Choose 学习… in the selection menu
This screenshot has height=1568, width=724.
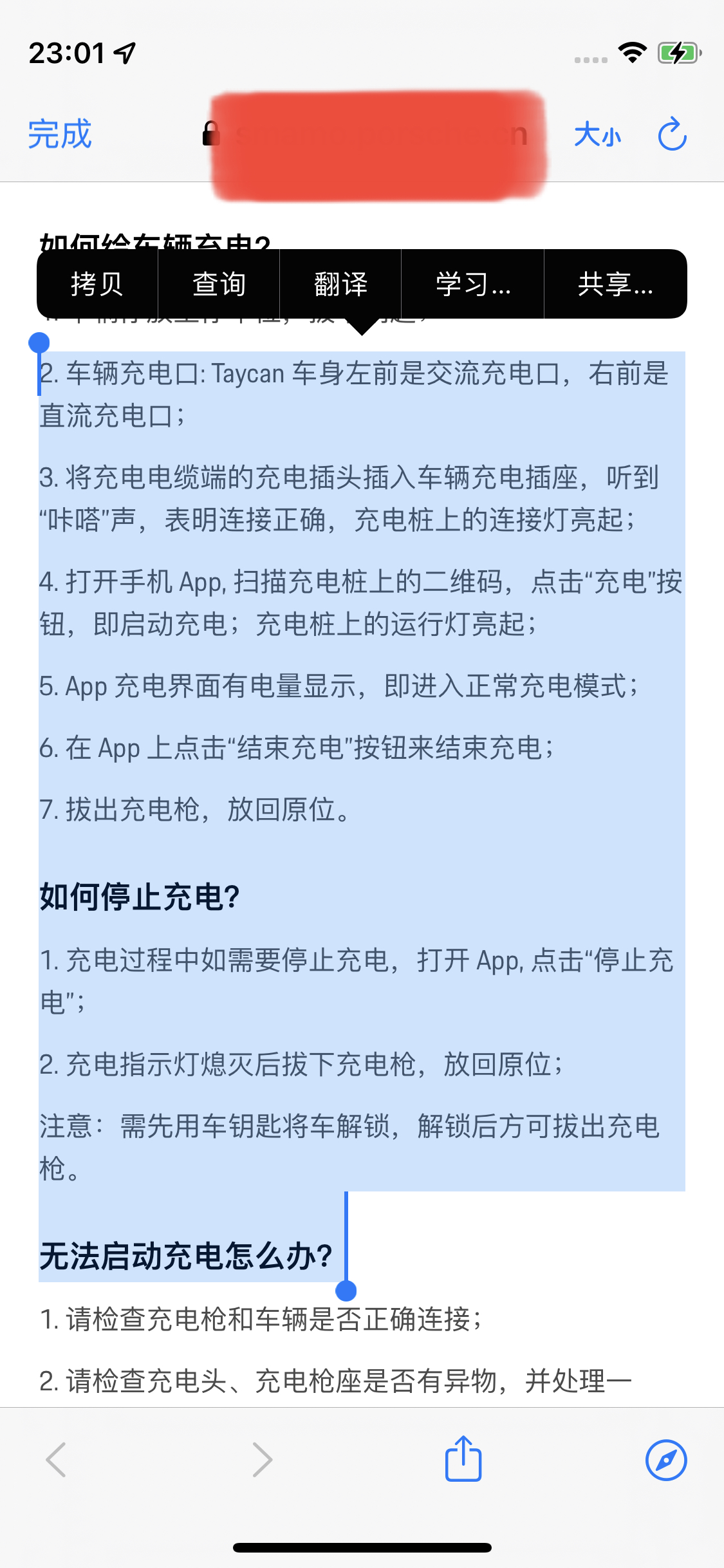click(473, 284)
